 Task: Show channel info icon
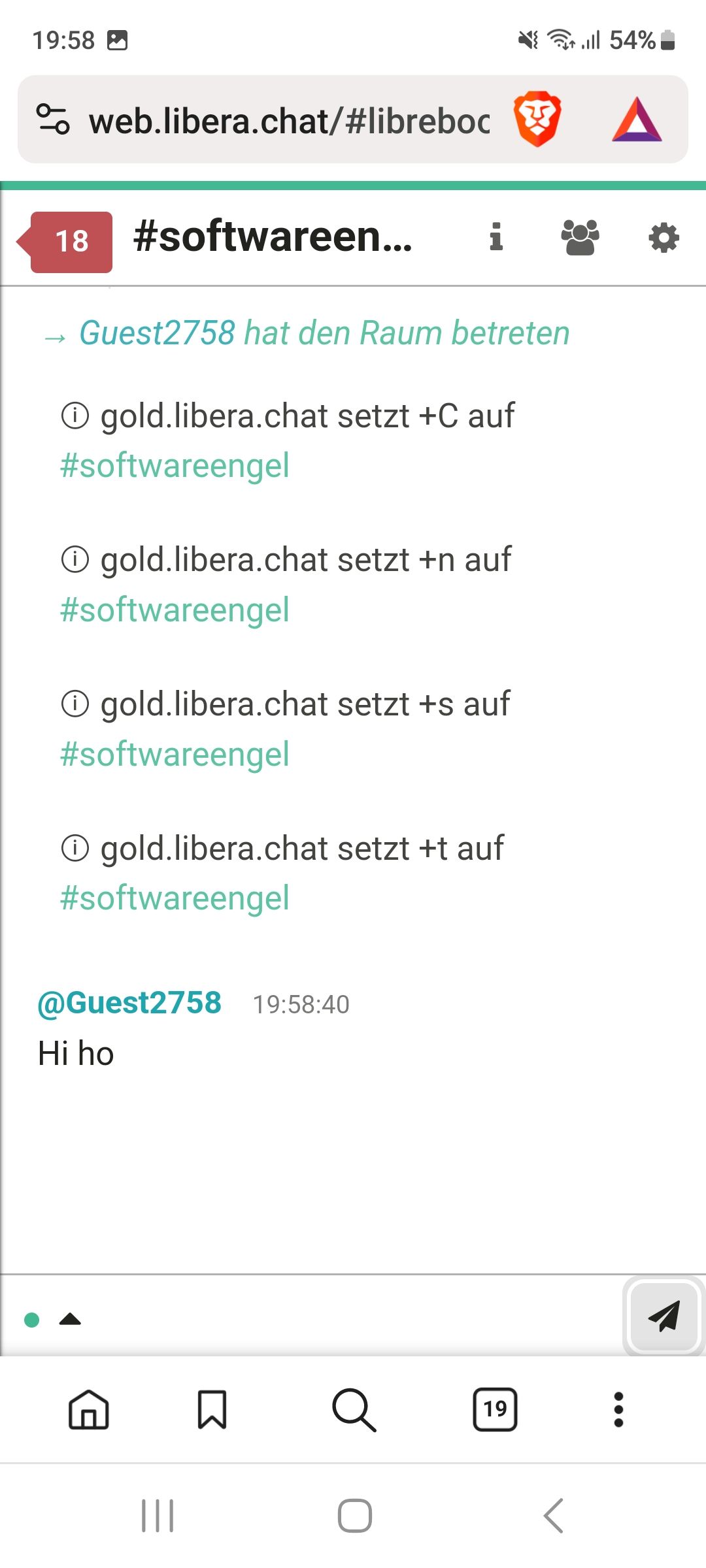[496, 237]
